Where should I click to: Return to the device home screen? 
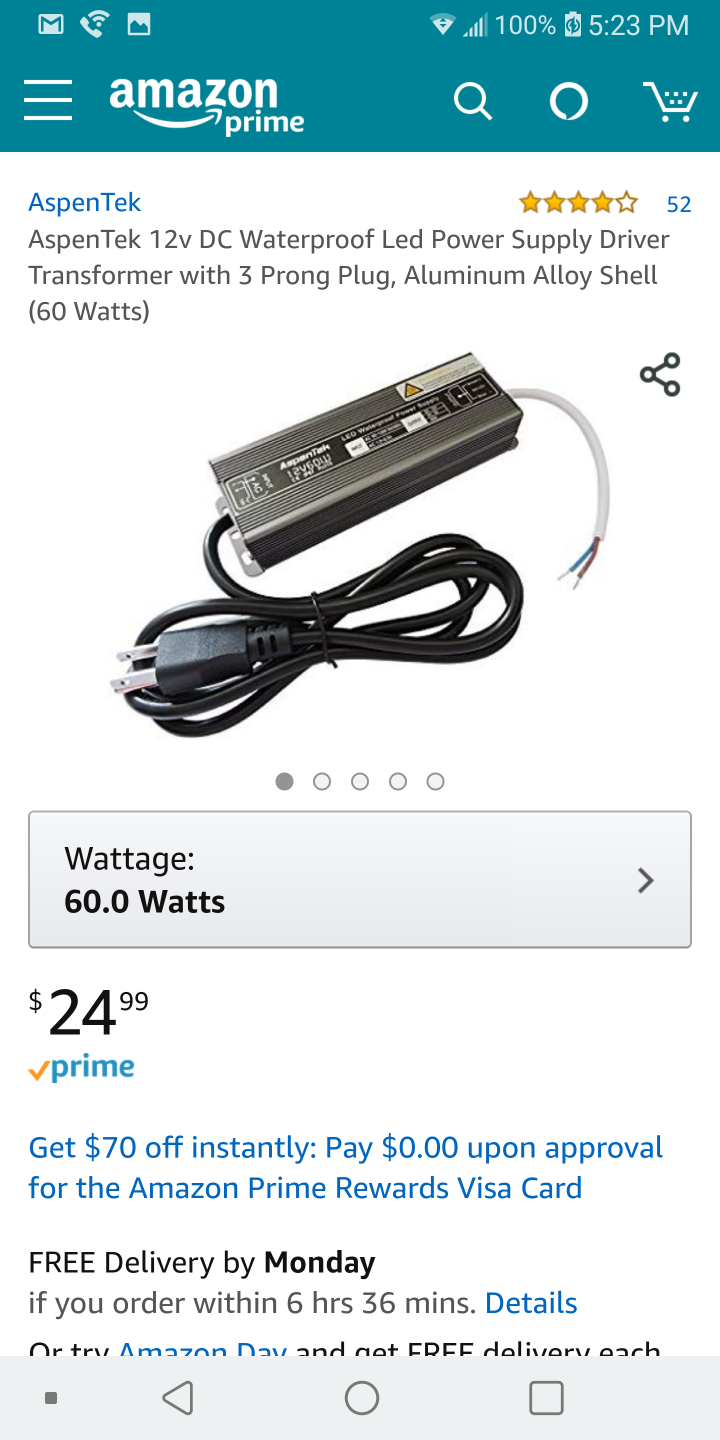point(361,1397)
